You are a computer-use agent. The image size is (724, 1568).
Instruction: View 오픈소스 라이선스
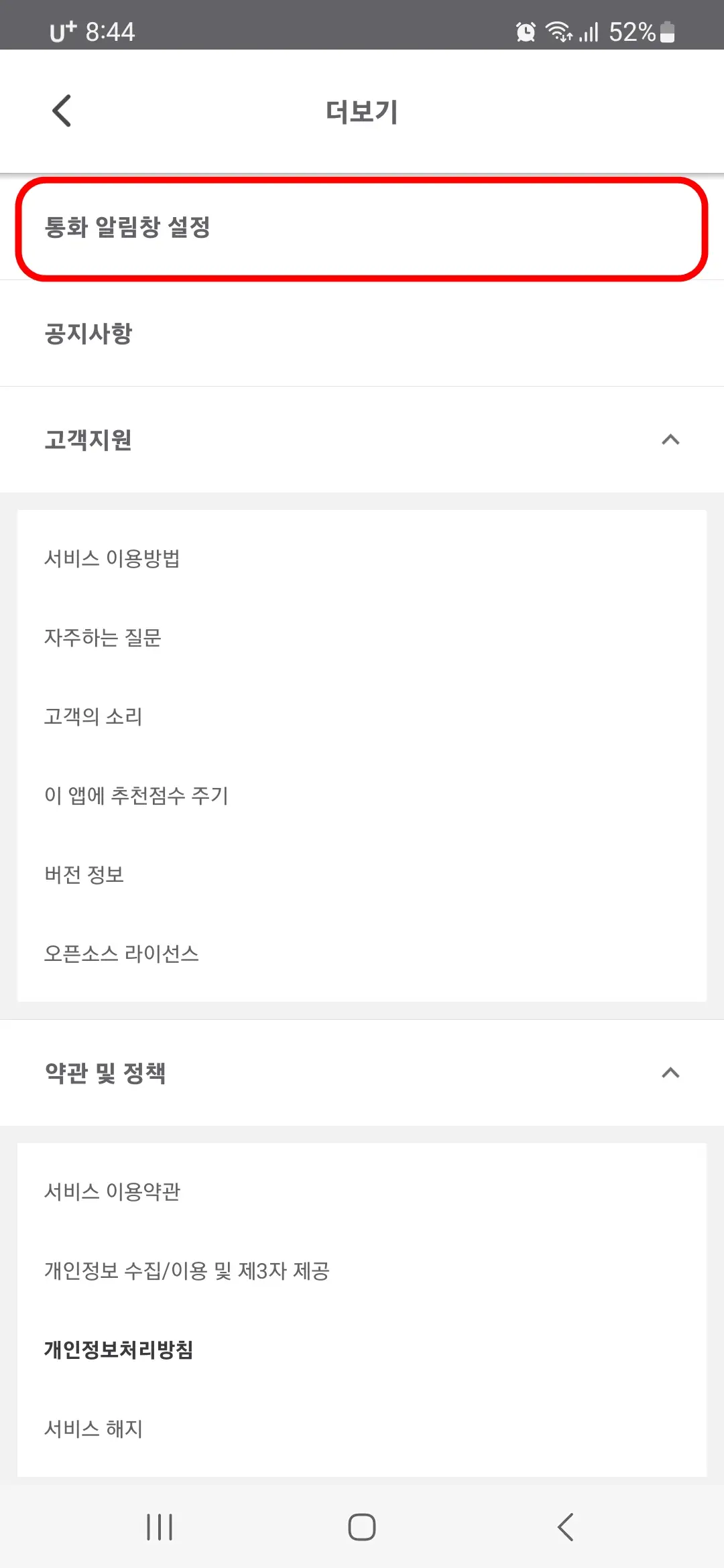pos(362,953)
